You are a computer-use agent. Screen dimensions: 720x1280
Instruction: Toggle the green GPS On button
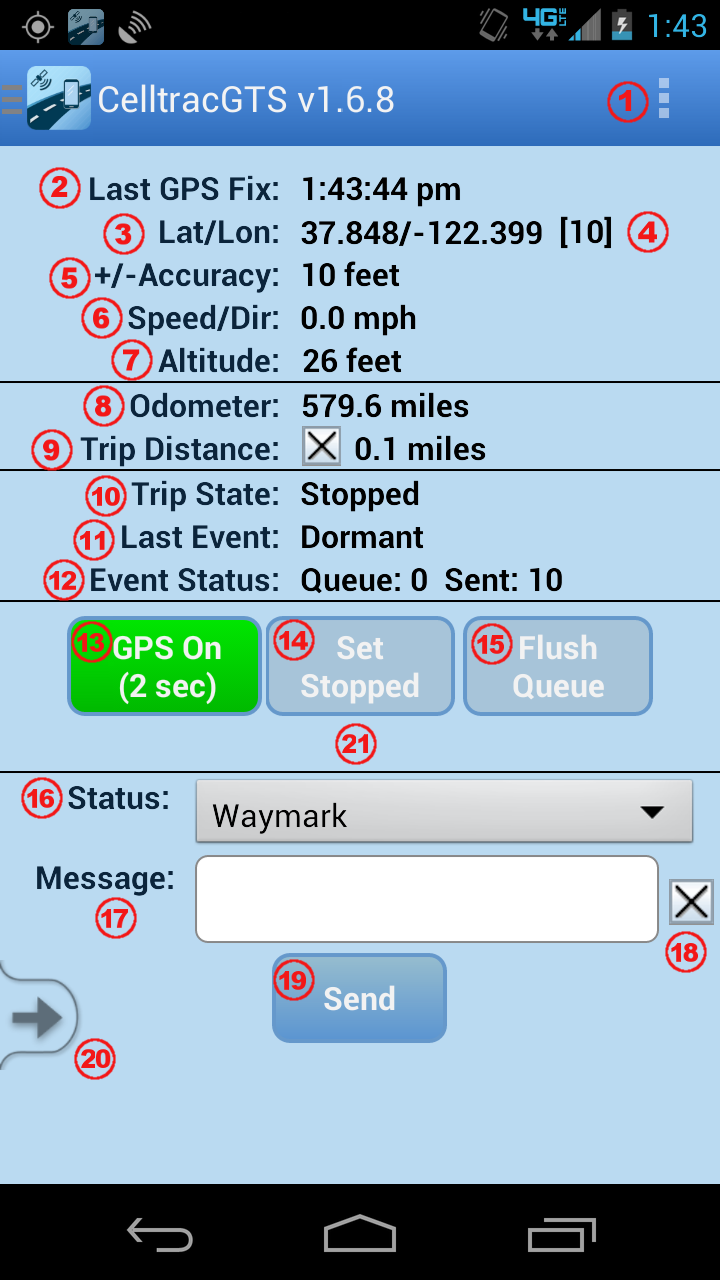click(165, 666)
